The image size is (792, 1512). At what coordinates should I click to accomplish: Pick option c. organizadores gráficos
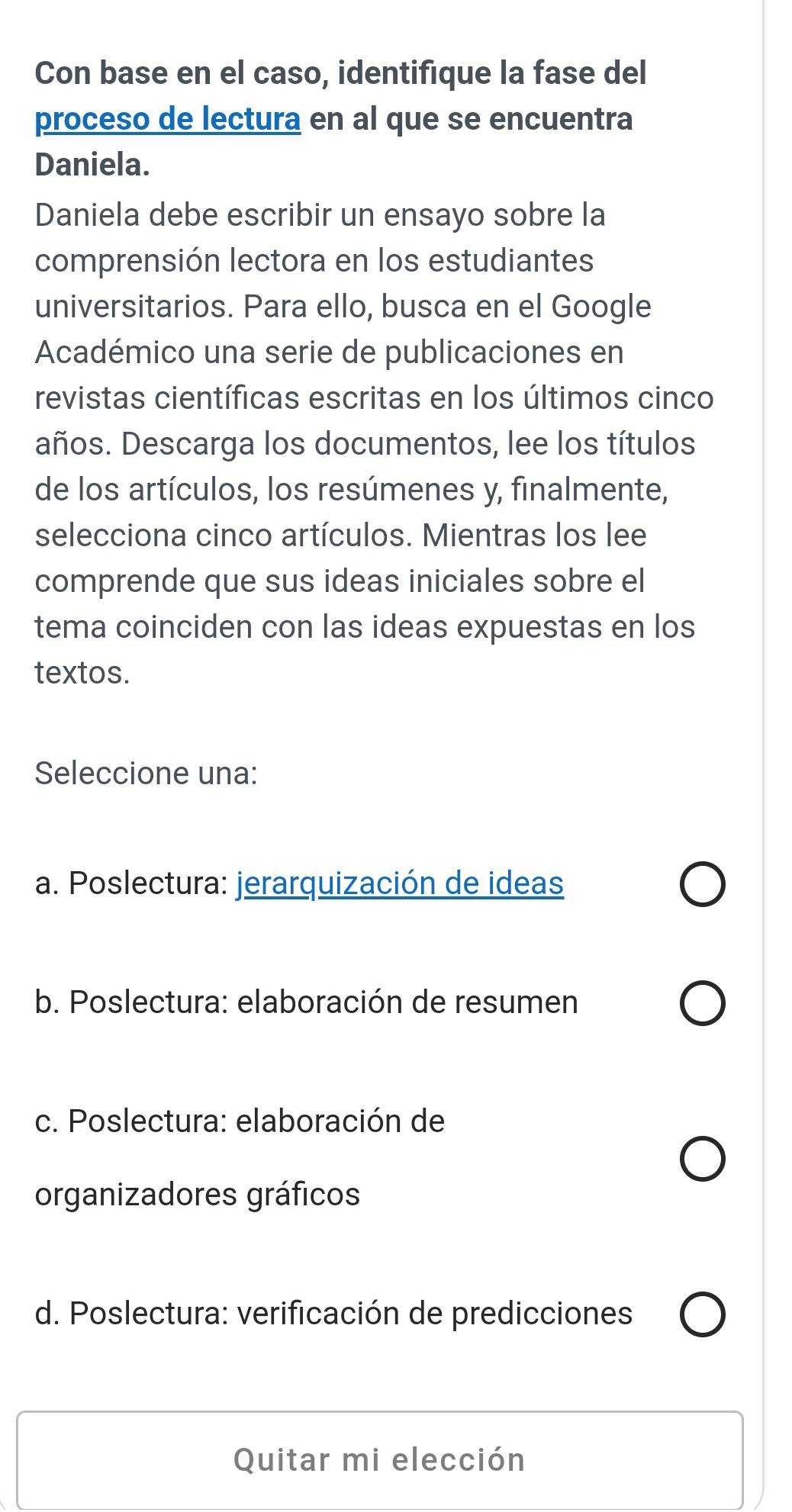tap(703, 1160)
